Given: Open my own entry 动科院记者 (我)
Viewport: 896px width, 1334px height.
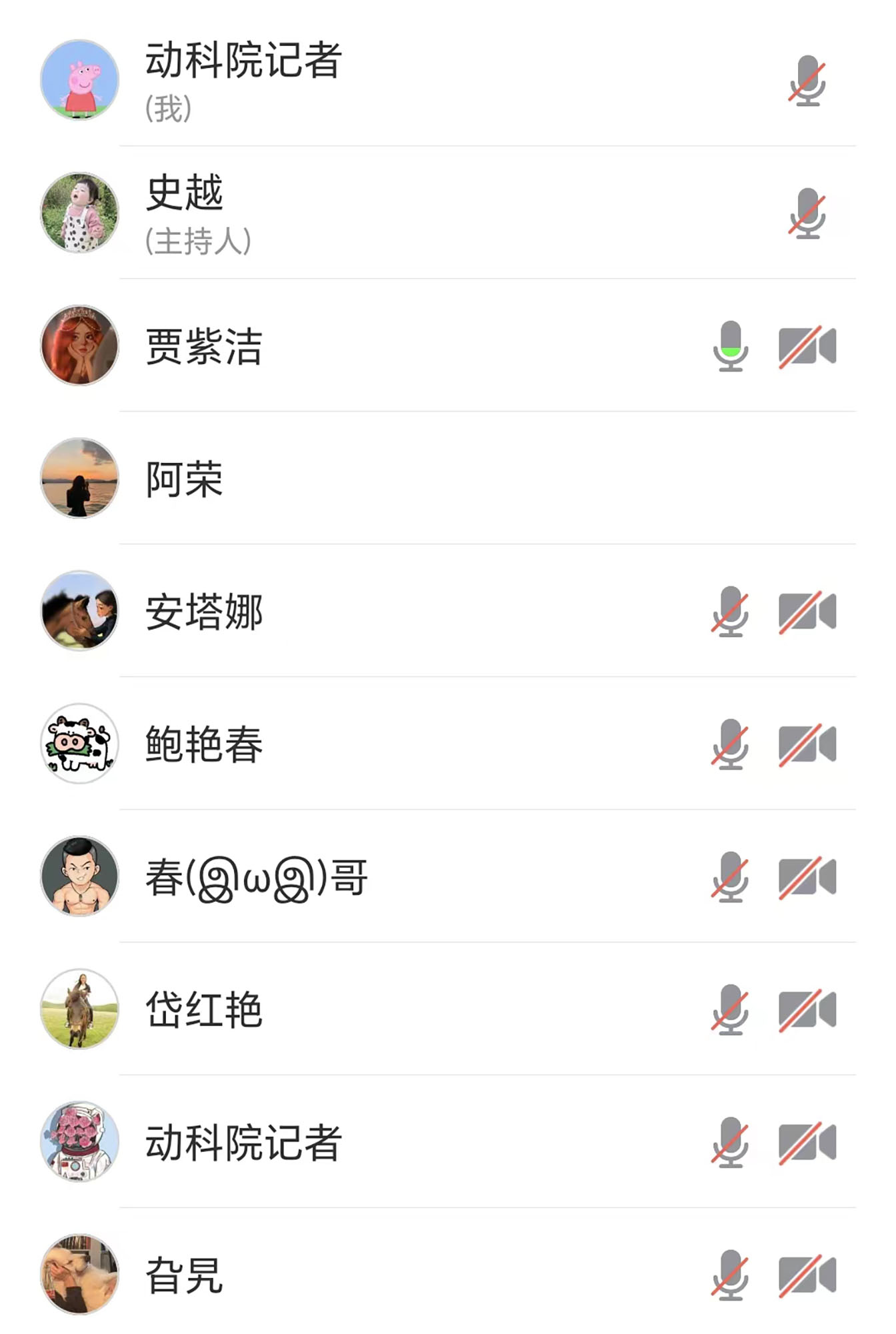Looking at the screenshot, I should (x=244, y=79).
